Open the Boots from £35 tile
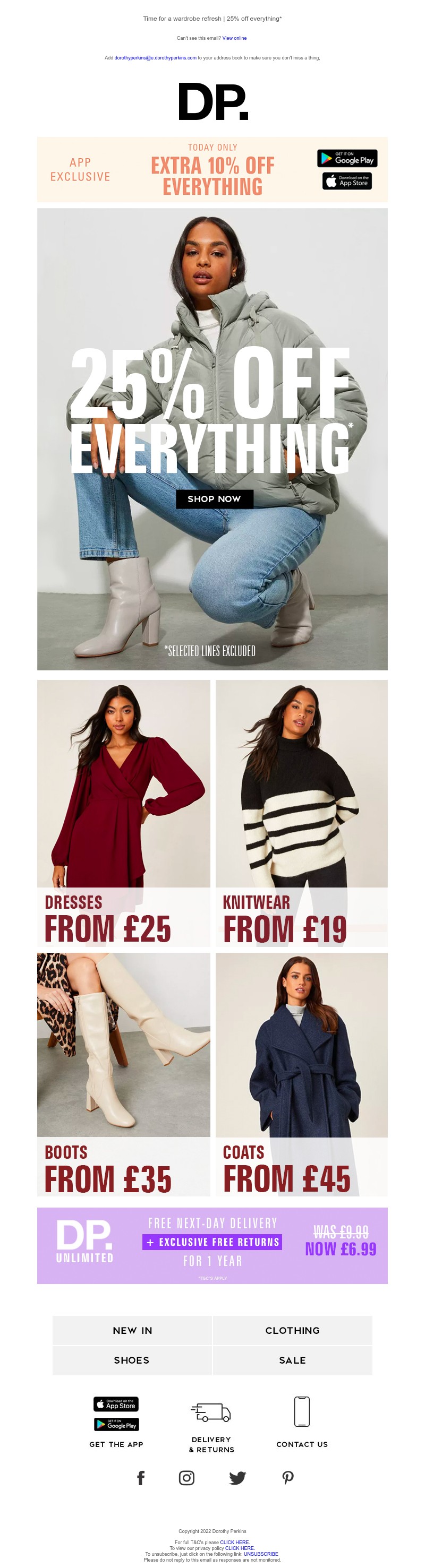The image size is (425, 1568). [124, 1074]
